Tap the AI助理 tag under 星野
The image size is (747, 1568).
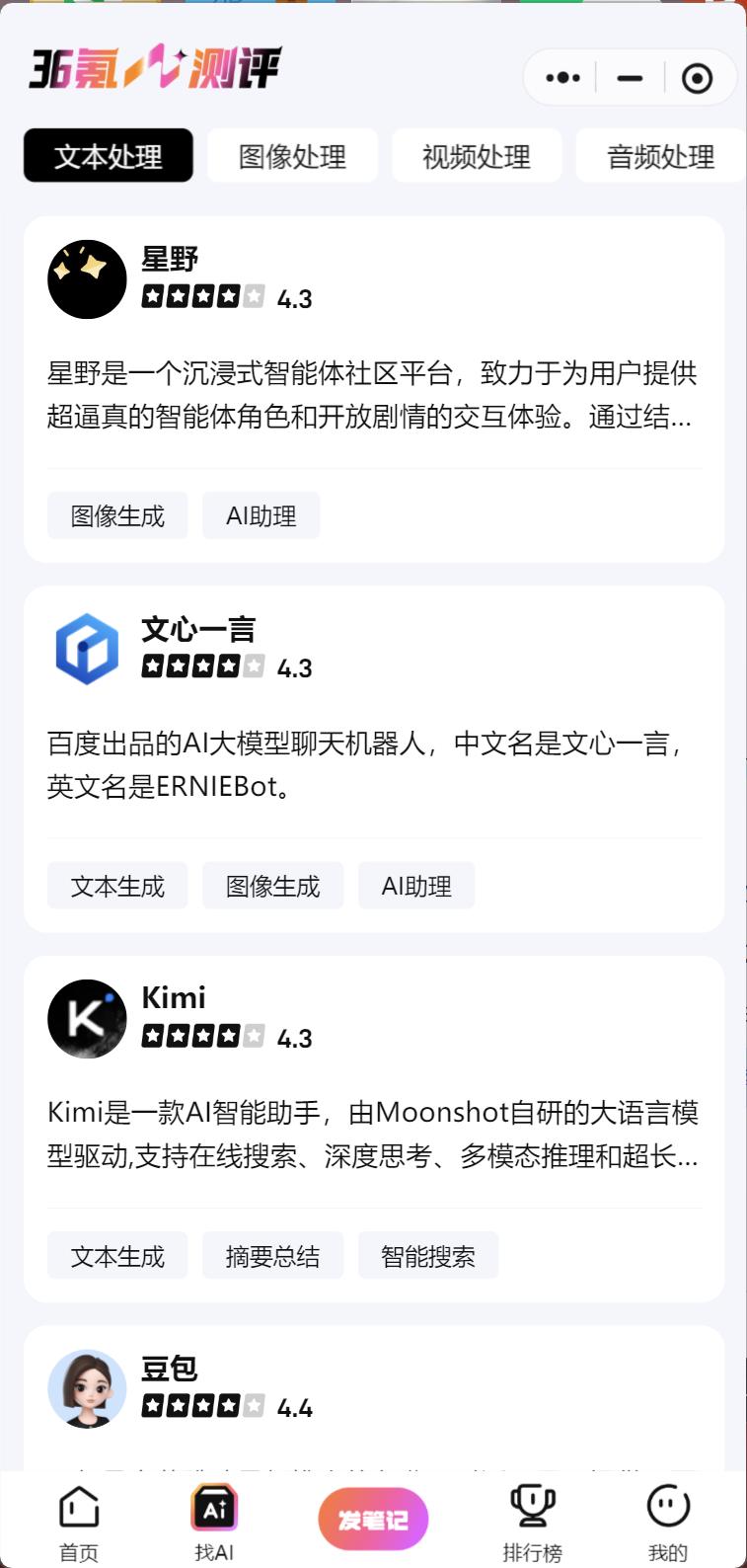pos(261,515)
